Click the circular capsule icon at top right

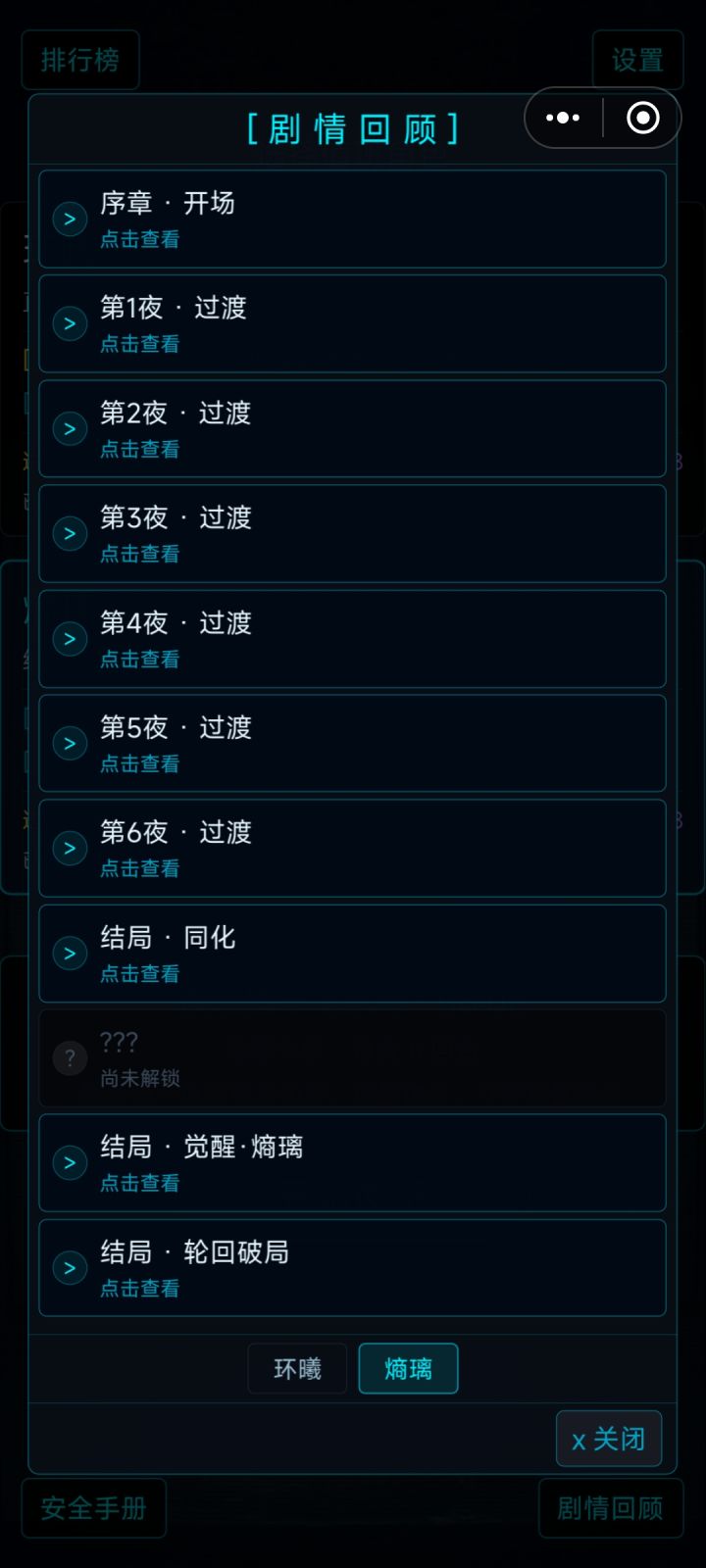pos(643,117)
